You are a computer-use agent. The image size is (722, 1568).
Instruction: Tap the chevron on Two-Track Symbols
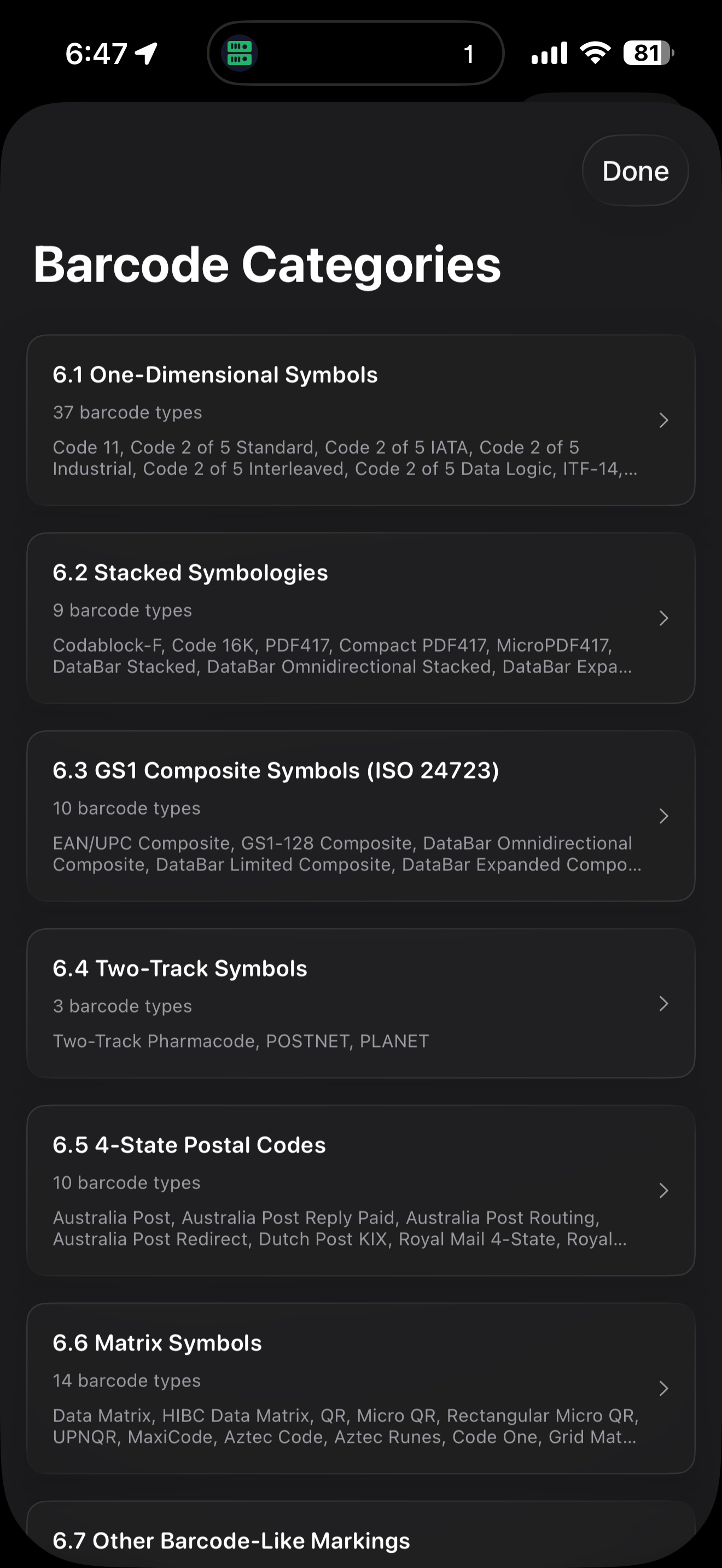point(664,1004)
